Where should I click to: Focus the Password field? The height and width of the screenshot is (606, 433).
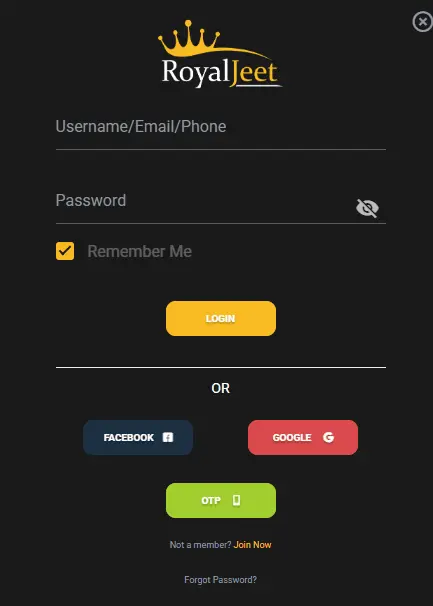coord(203,204)
